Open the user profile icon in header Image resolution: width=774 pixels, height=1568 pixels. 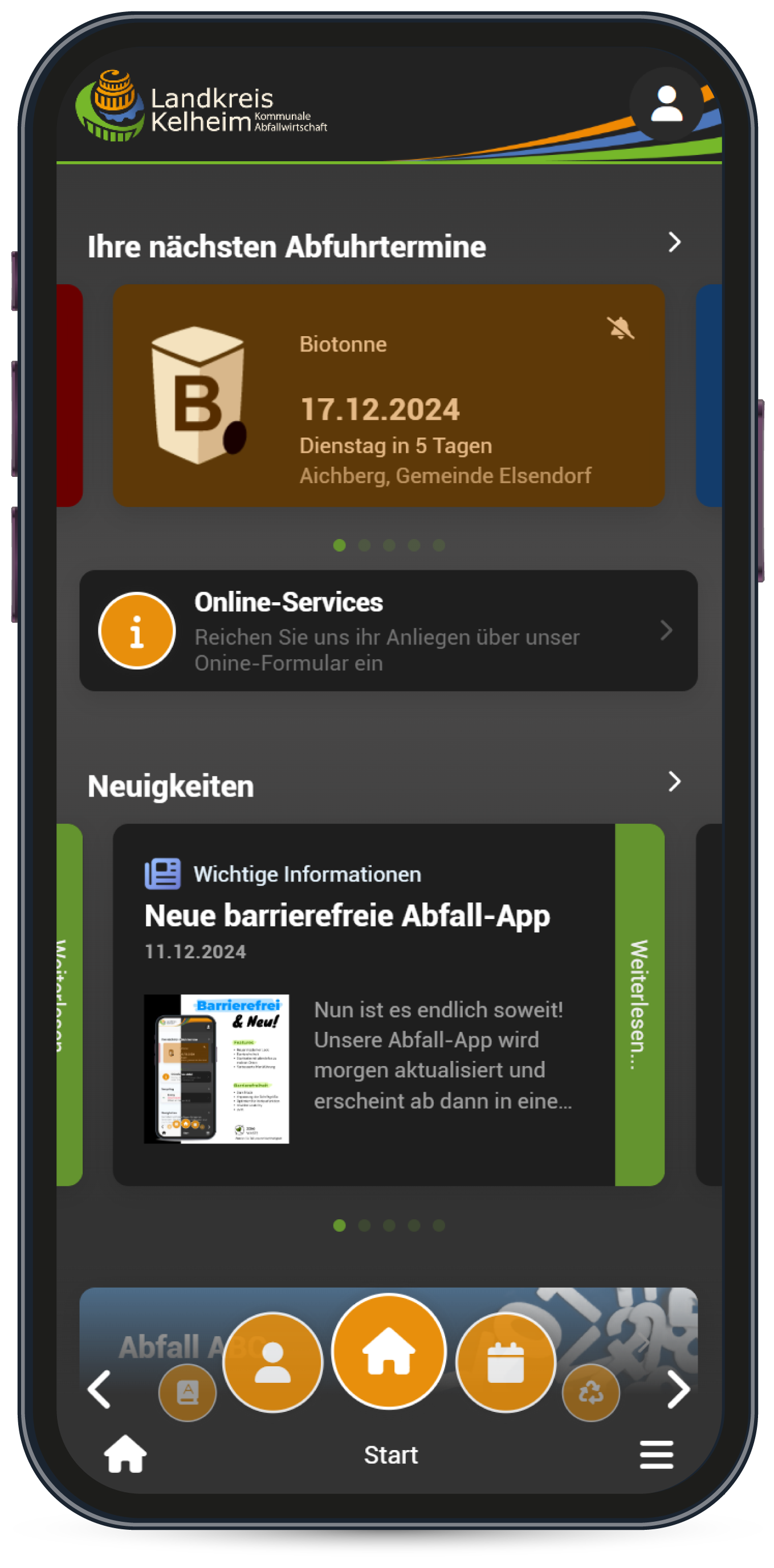click(x=666, y=105)
